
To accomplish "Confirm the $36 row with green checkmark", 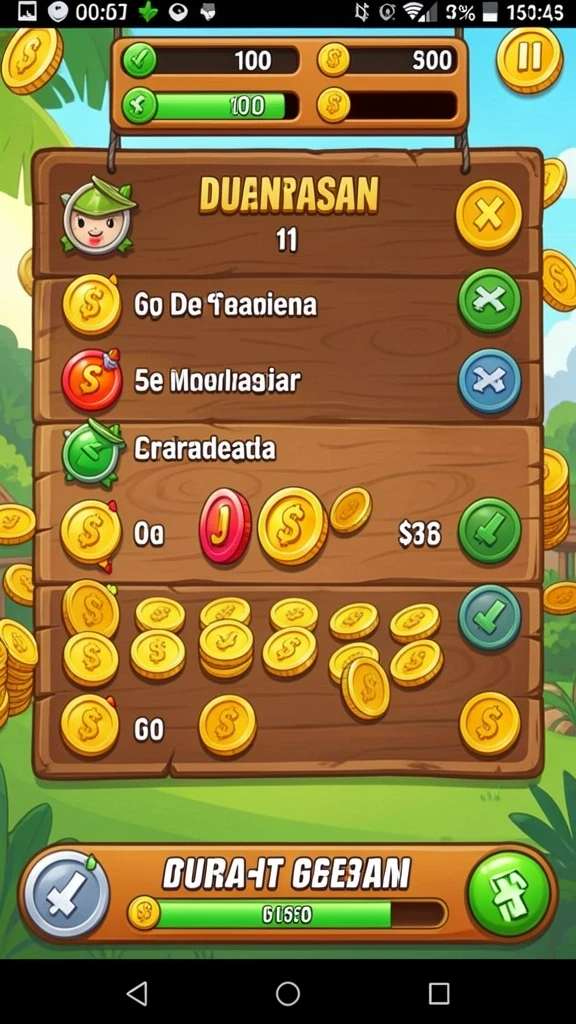I will tap(490, 530).
